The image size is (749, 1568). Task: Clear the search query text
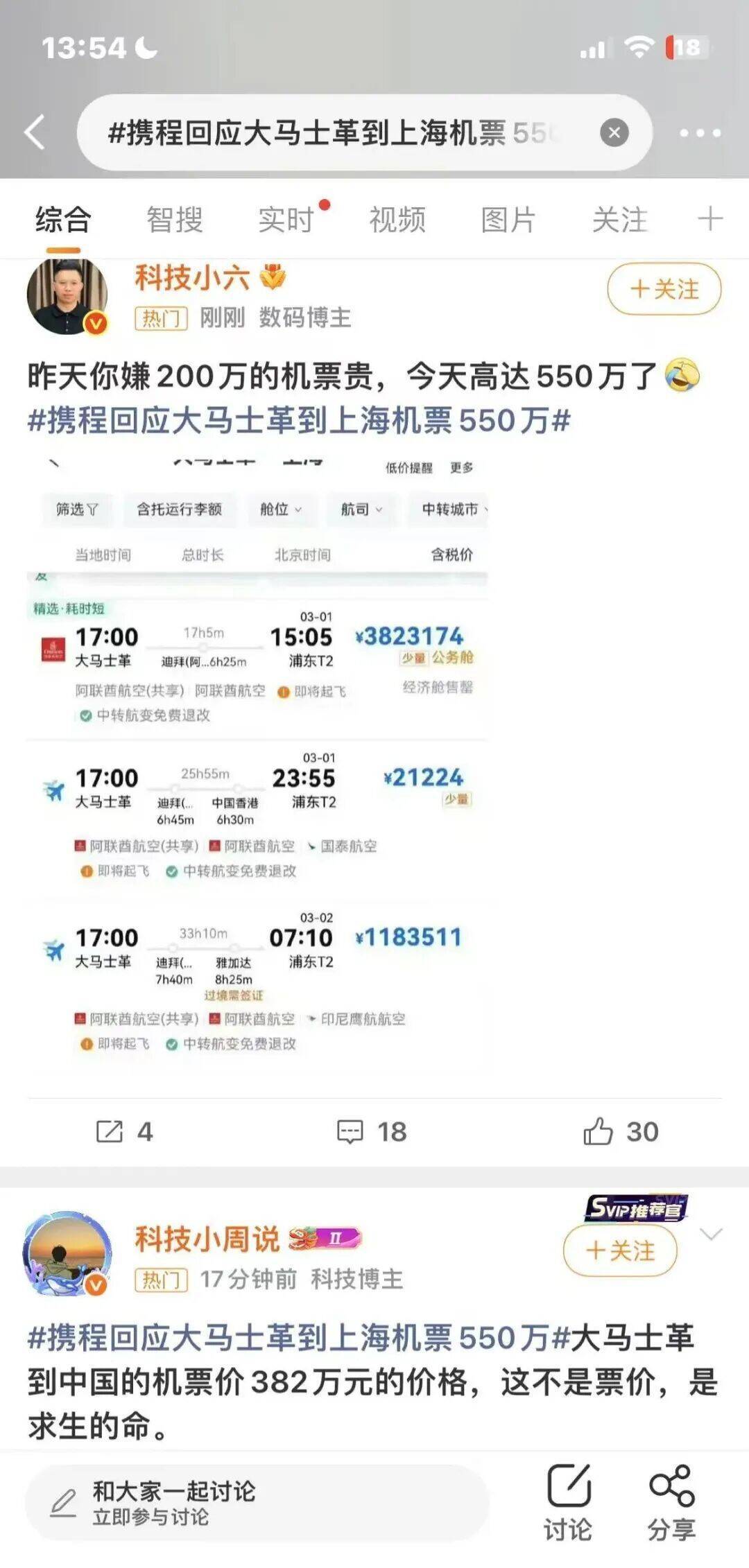614,132
